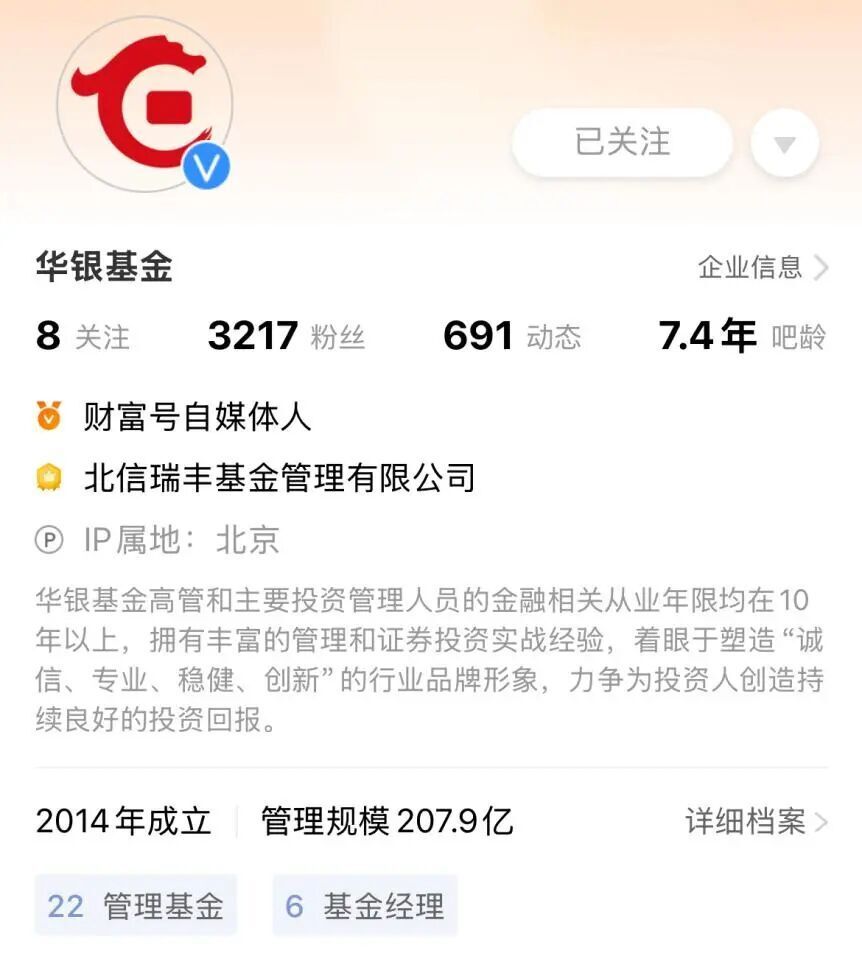Open the 6 基金经理 tag

(x=364, y=904)
